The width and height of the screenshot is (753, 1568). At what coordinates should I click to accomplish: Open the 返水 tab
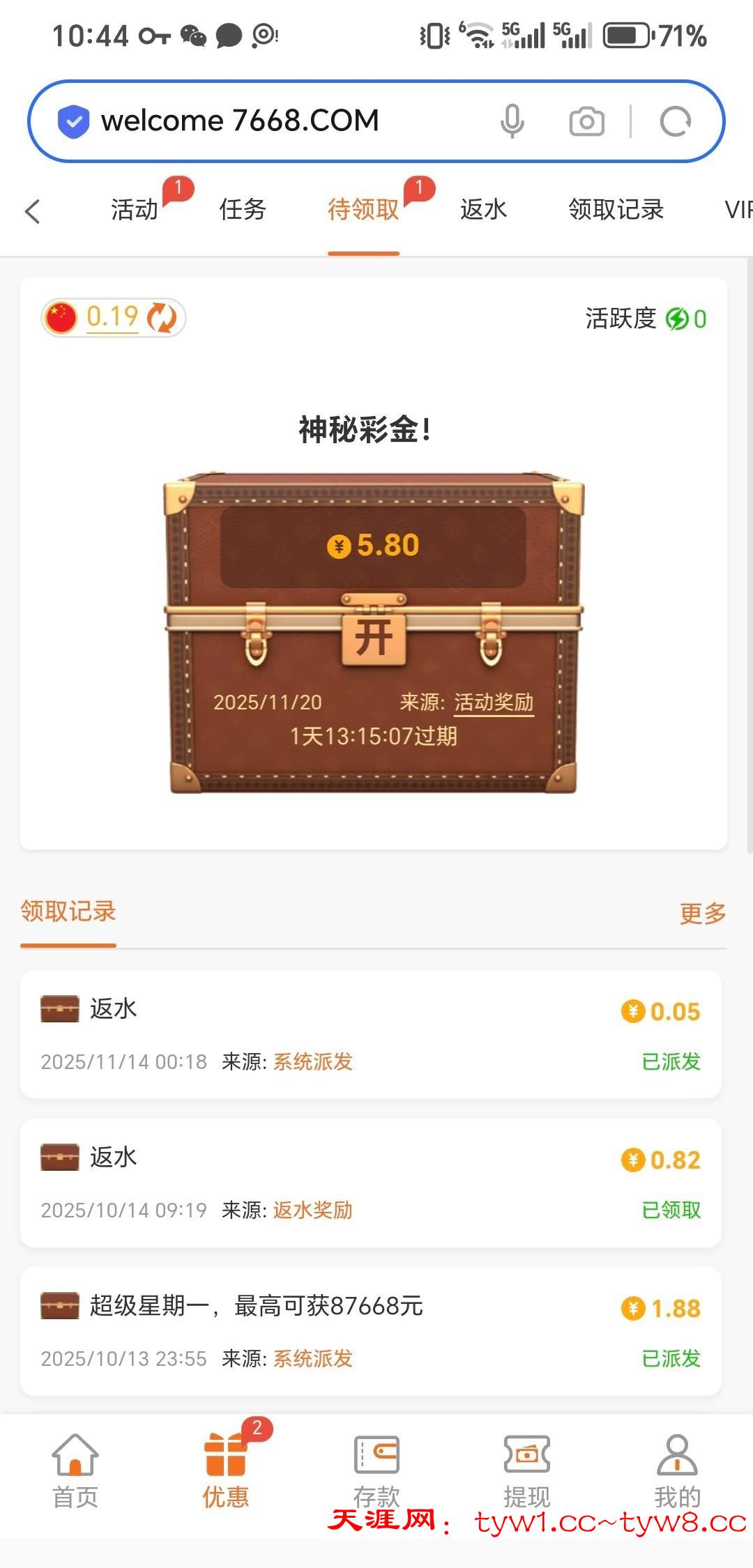483,209
